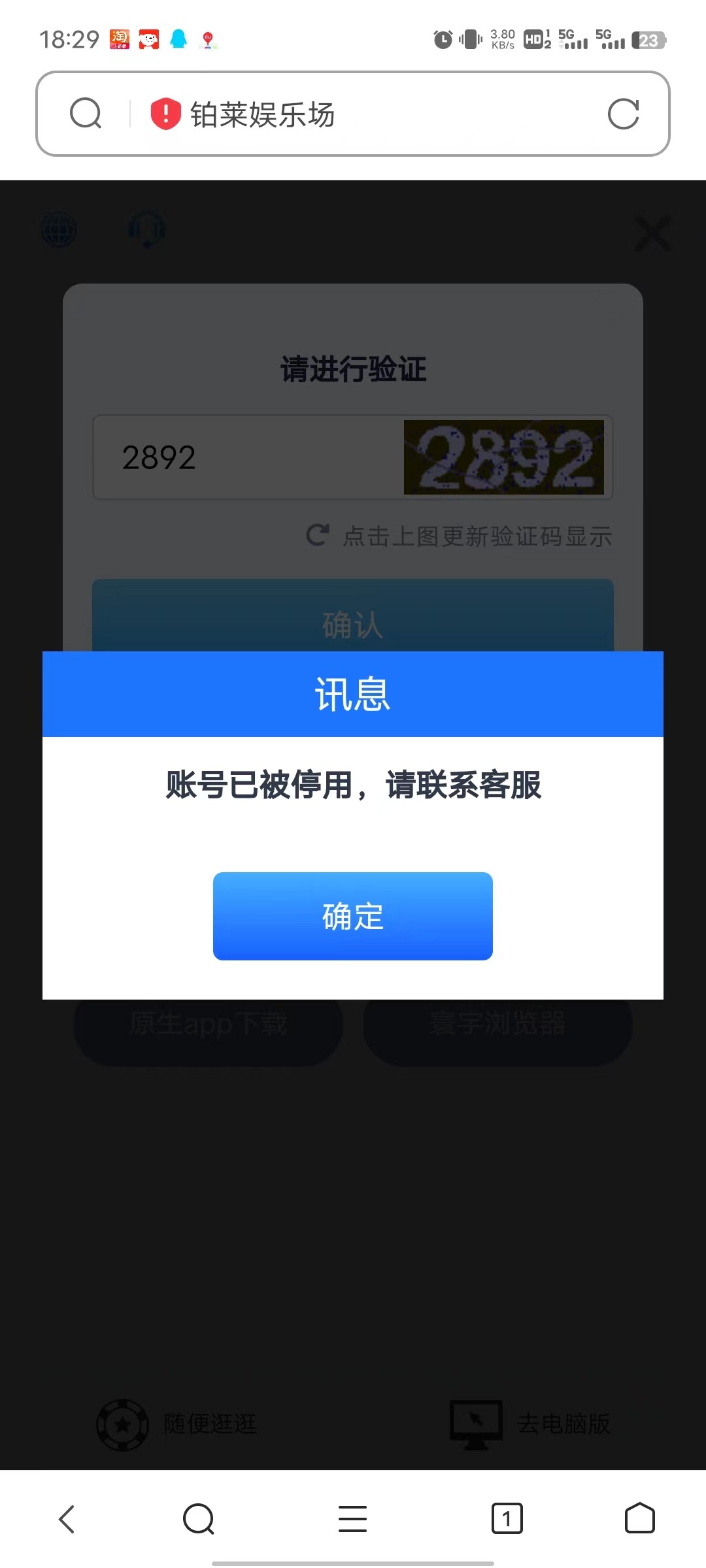Screen dimensions: 706x1568
Task: Tap the globe language icon
Action: [x=58, y=230]
